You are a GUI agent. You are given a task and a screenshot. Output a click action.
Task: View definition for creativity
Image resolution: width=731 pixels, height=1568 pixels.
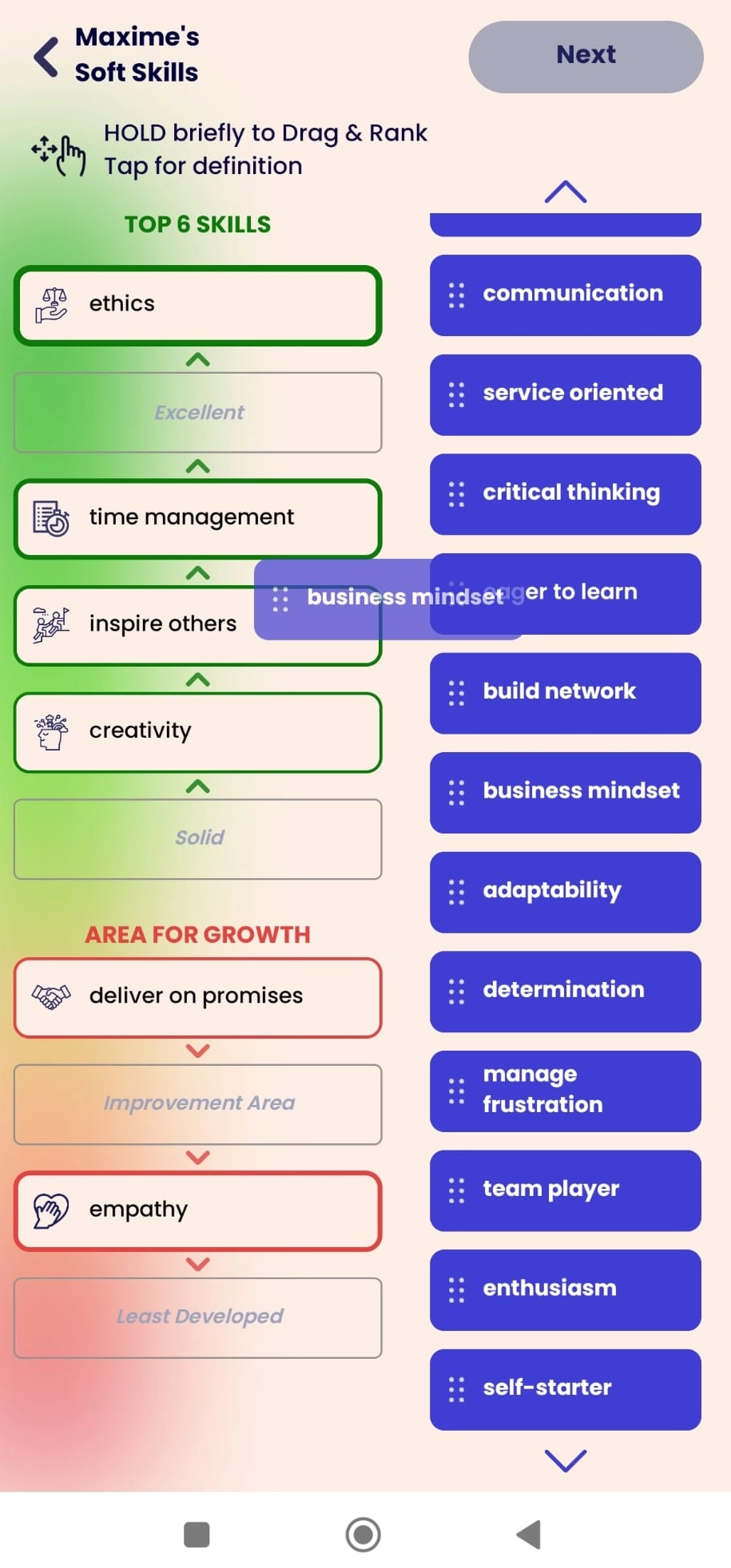(x=197, y=731)
